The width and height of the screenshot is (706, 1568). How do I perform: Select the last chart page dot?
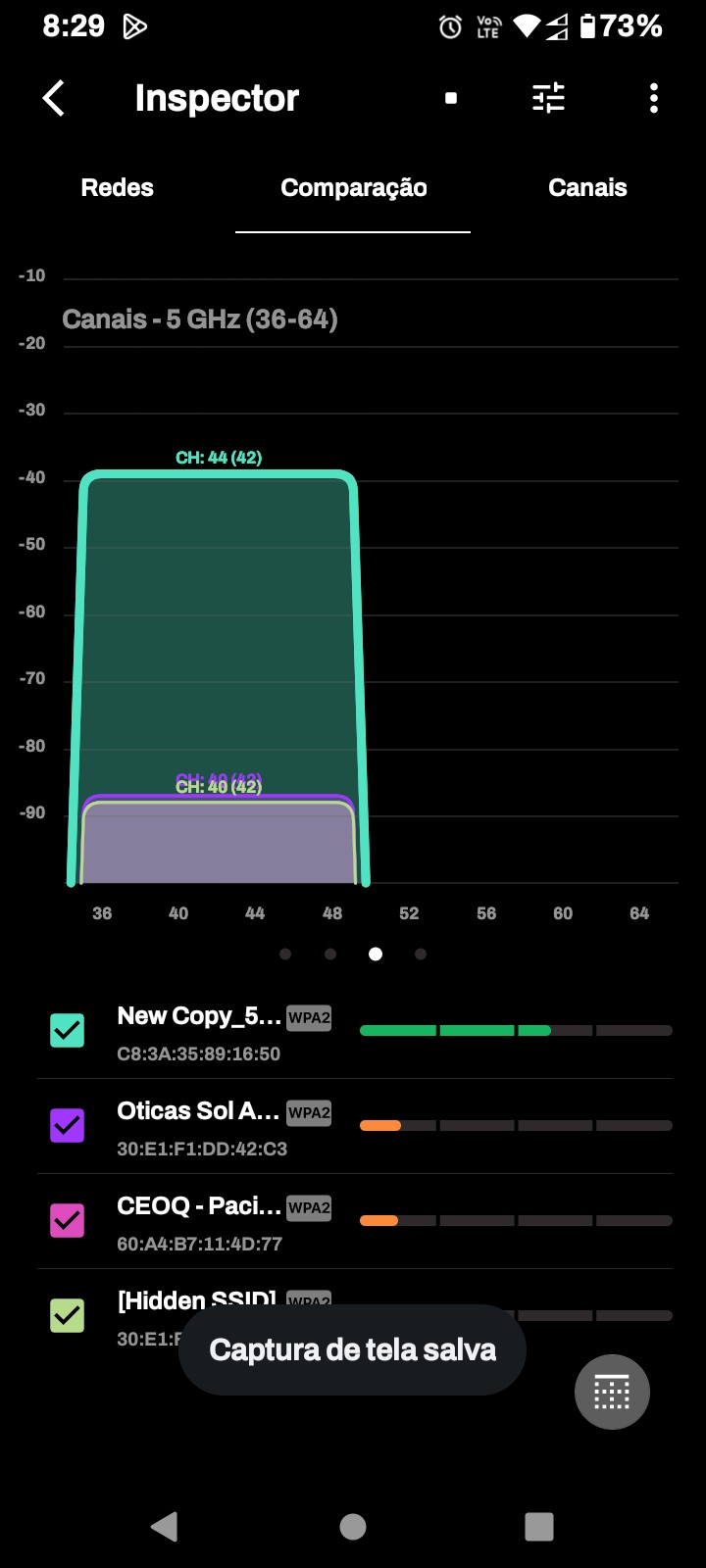[421, 954]
